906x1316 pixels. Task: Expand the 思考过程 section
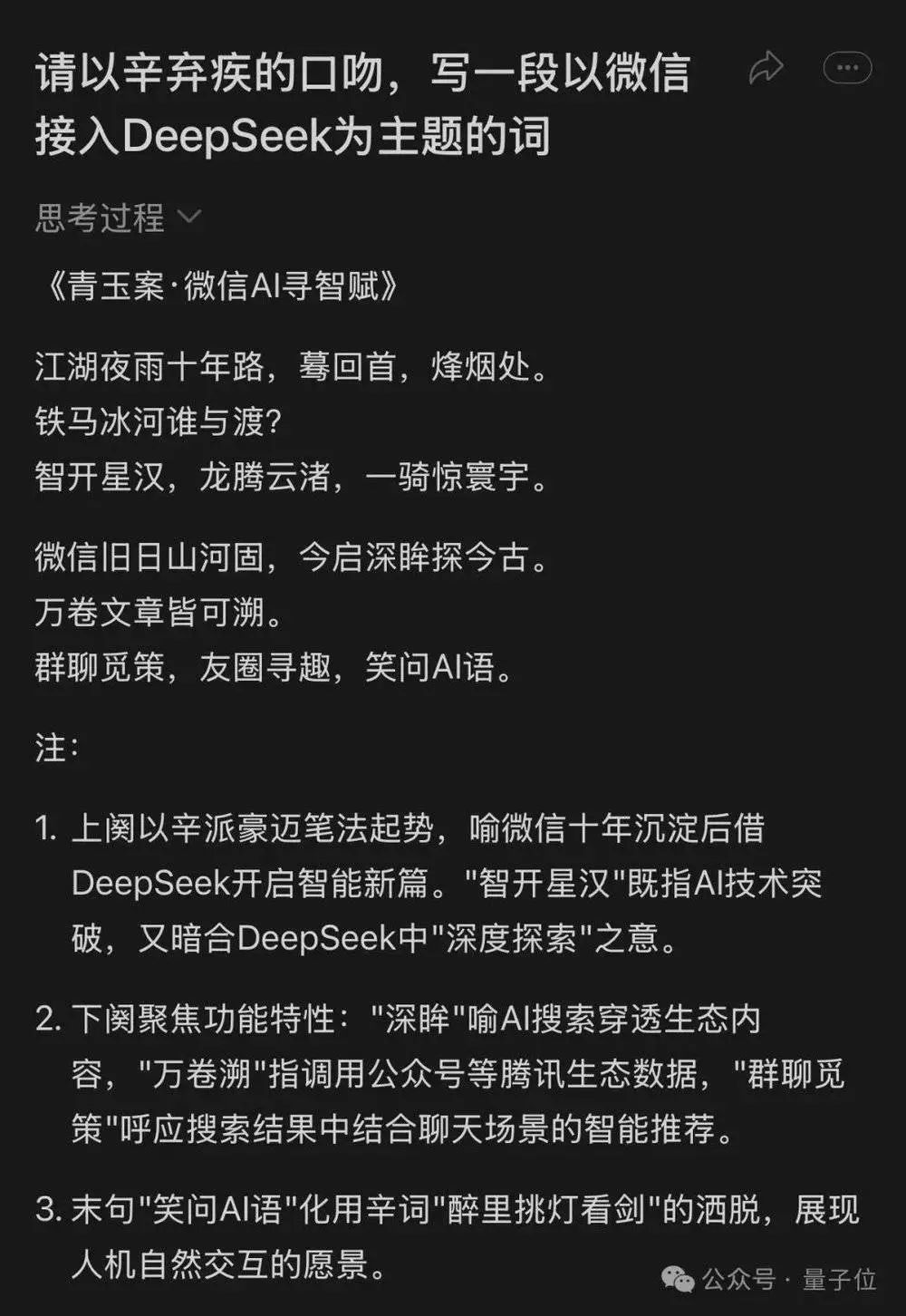coord(118,218)
